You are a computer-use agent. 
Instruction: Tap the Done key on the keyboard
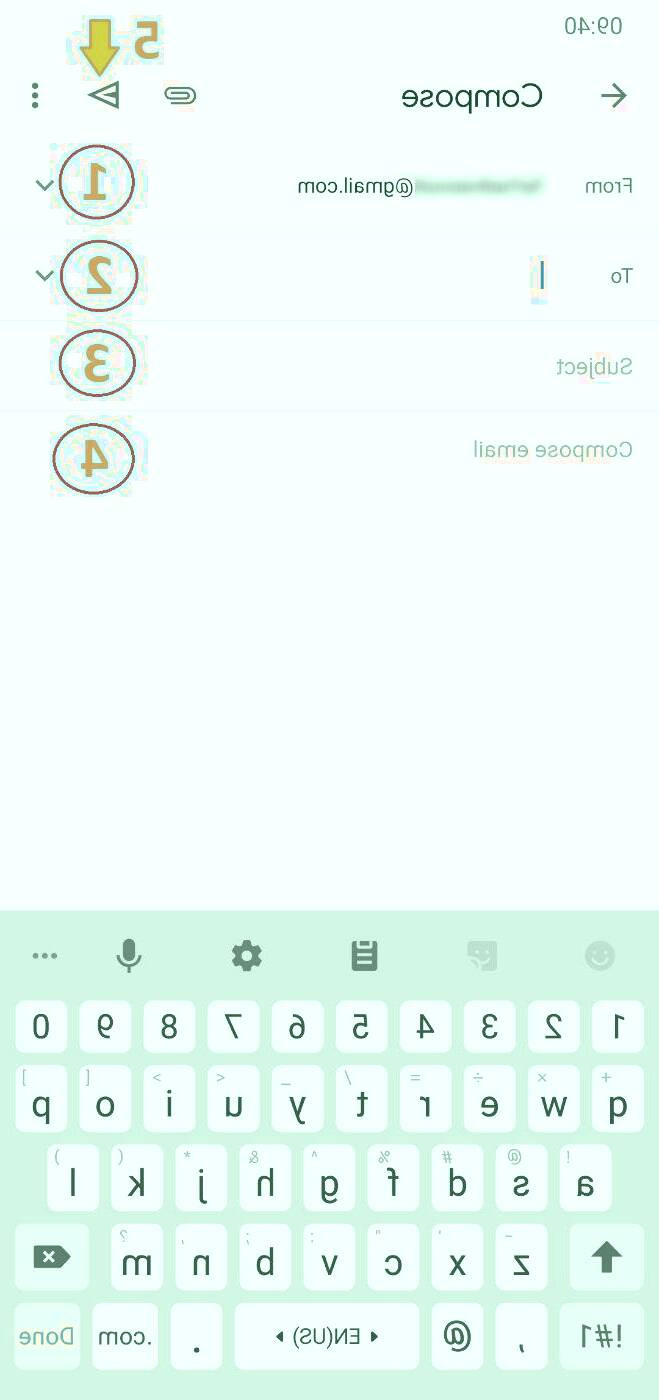46,1336
